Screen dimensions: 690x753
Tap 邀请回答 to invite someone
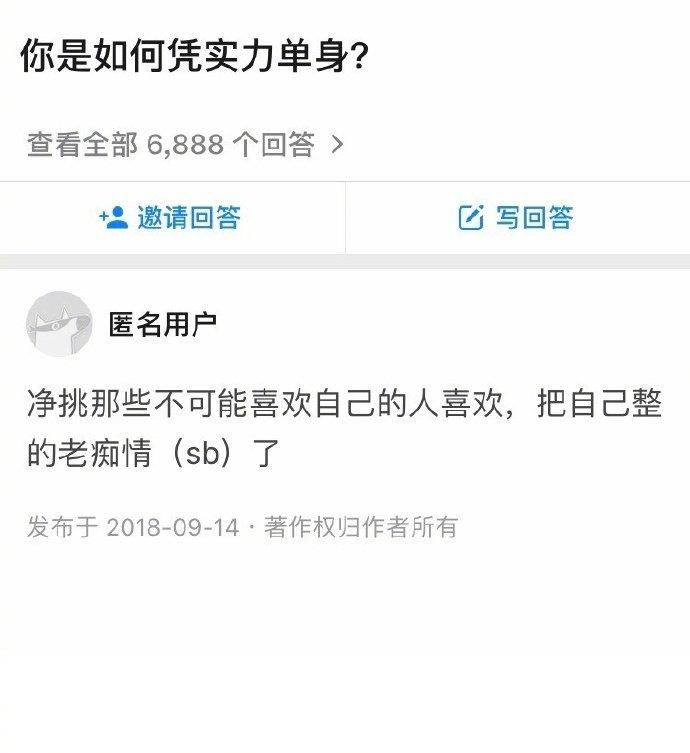(x=171, y=217)
